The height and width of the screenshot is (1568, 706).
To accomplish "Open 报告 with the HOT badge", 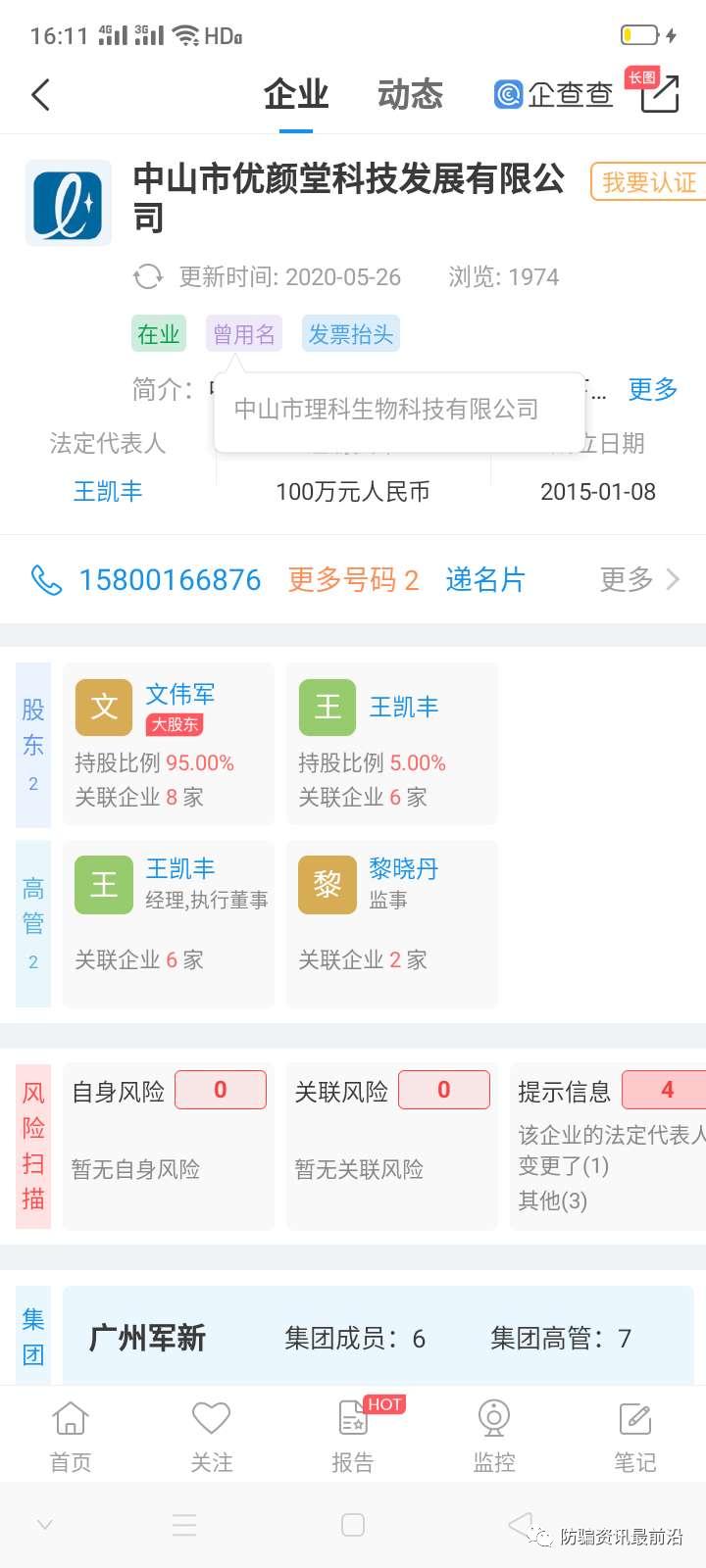I will (353, 1433).
